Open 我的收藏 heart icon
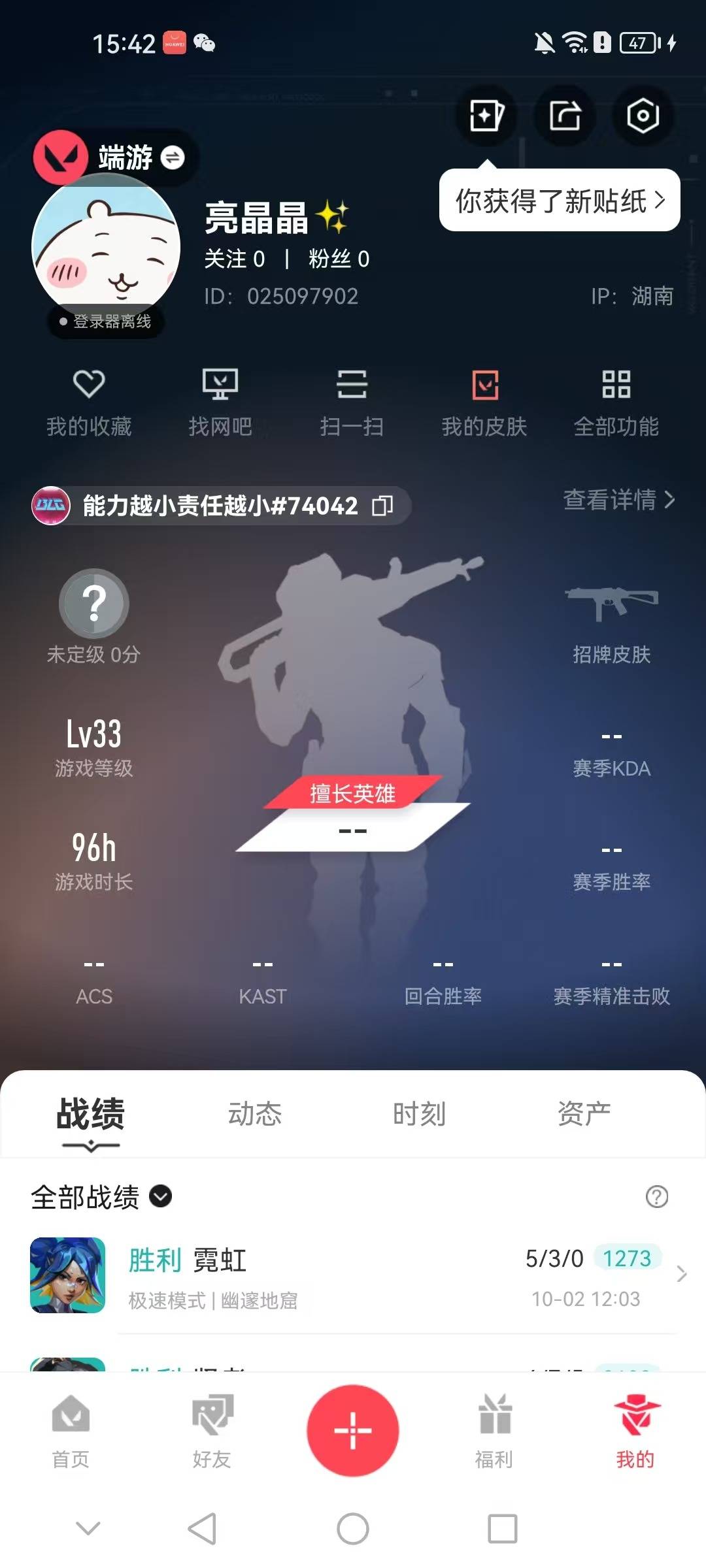The width and height of the screenshot is (706, 1568). click(x=90, y=399)
